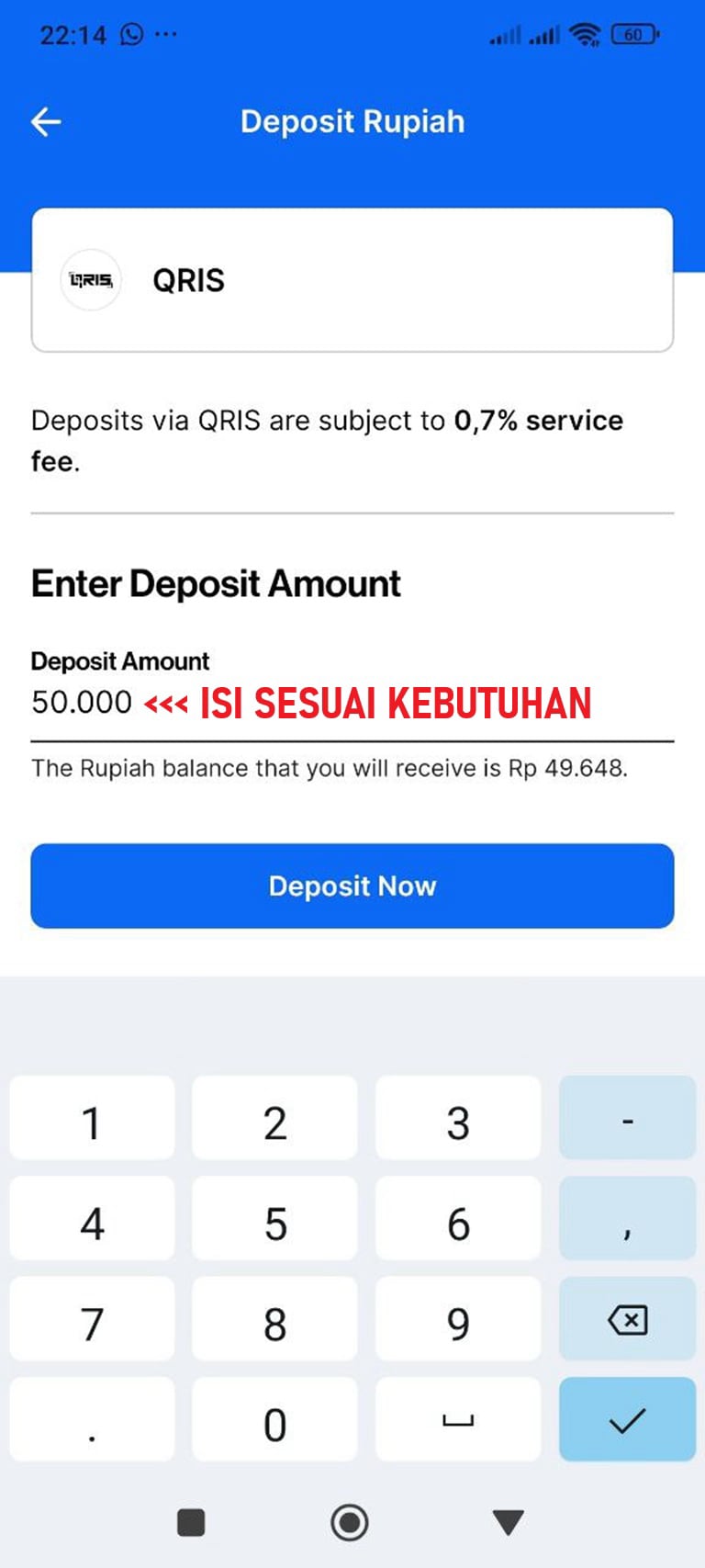Tap the overflow dots next to the clock
Image resolution: width=705 pixels, height=1568 pixels.
[x=167, y=33]
